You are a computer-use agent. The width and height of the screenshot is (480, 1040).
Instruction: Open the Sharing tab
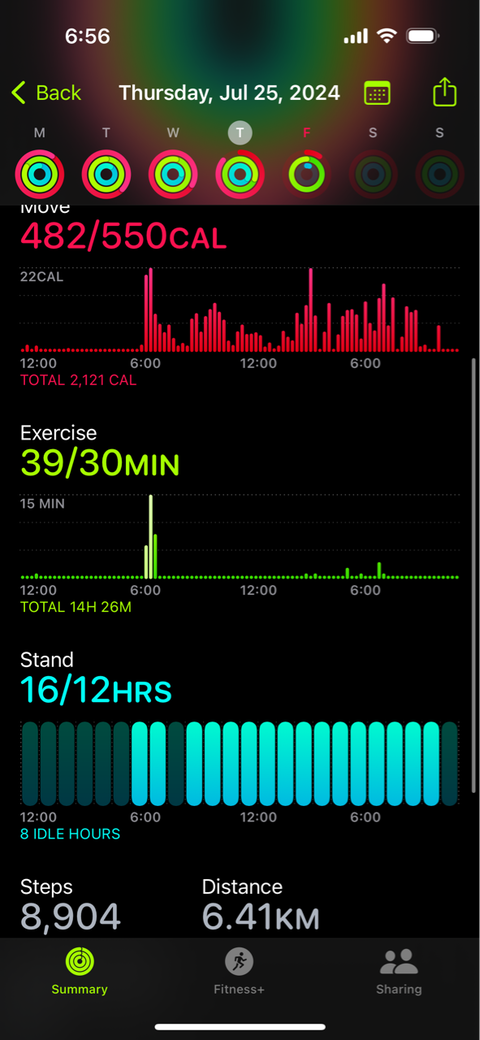398,972
